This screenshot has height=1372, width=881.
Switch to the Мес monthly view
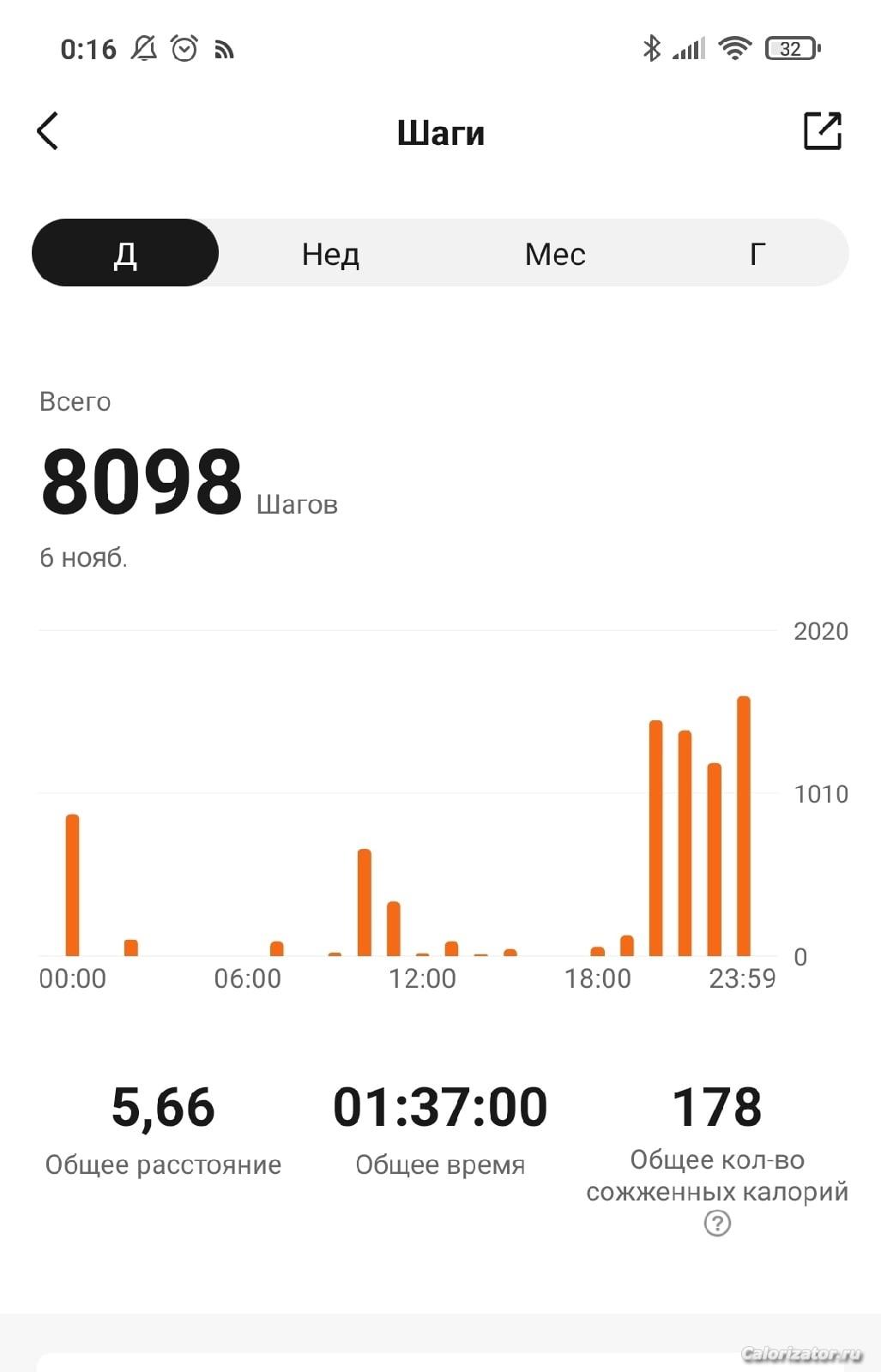[x=555, y=254]
